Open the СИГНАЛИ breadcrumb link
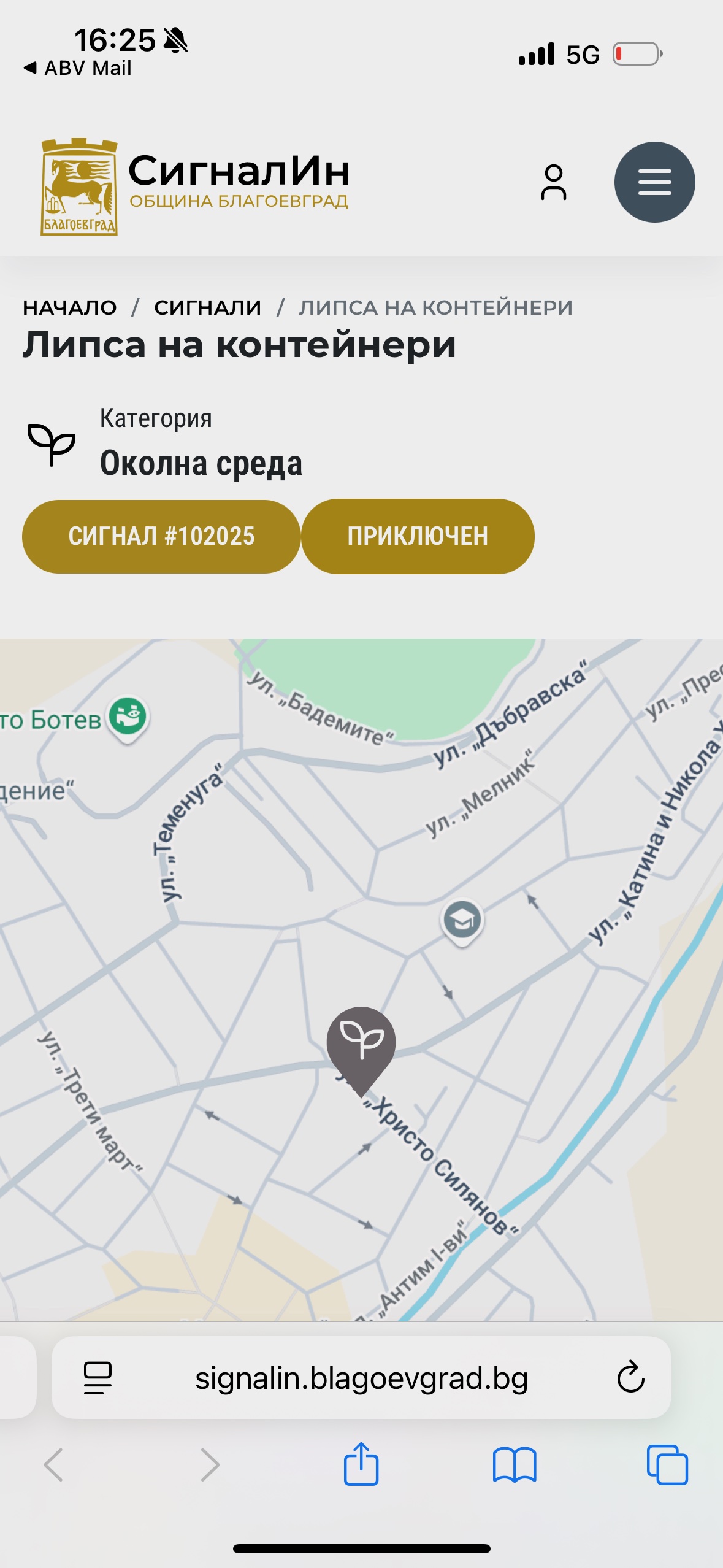 point(207,307)
